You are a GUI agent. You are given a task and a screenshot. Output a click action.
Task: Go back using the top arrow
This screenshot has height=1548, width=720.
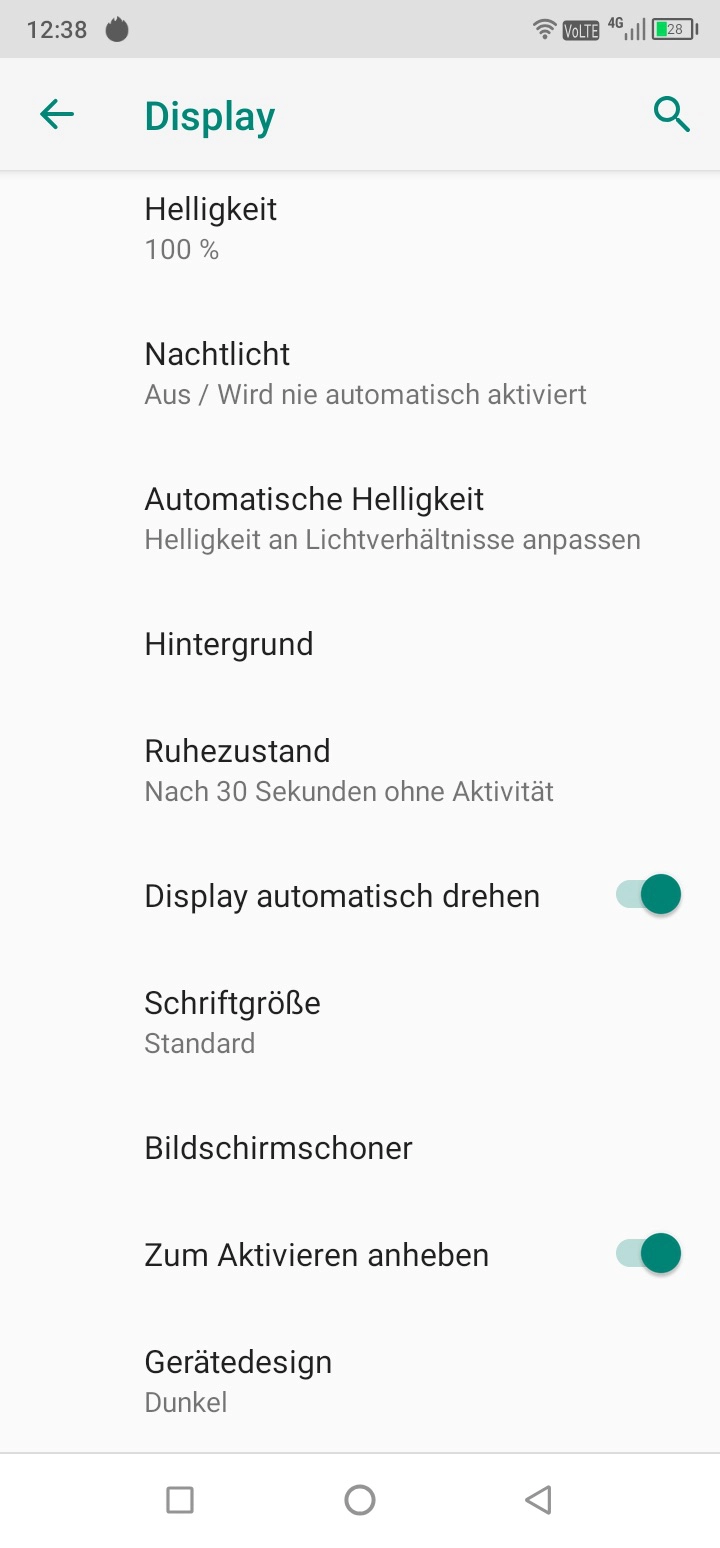pos(57,115)
